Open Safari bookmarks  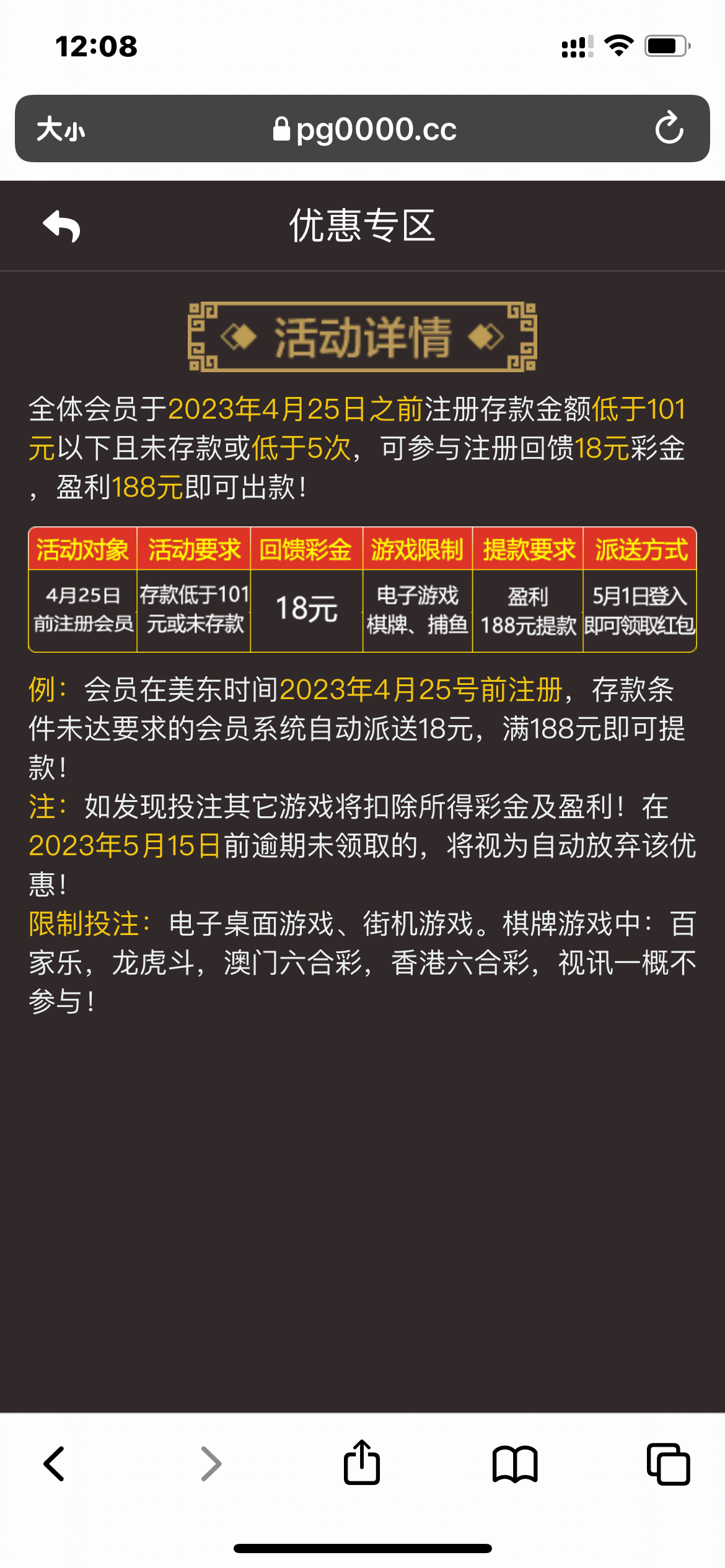click(514, 1464)
